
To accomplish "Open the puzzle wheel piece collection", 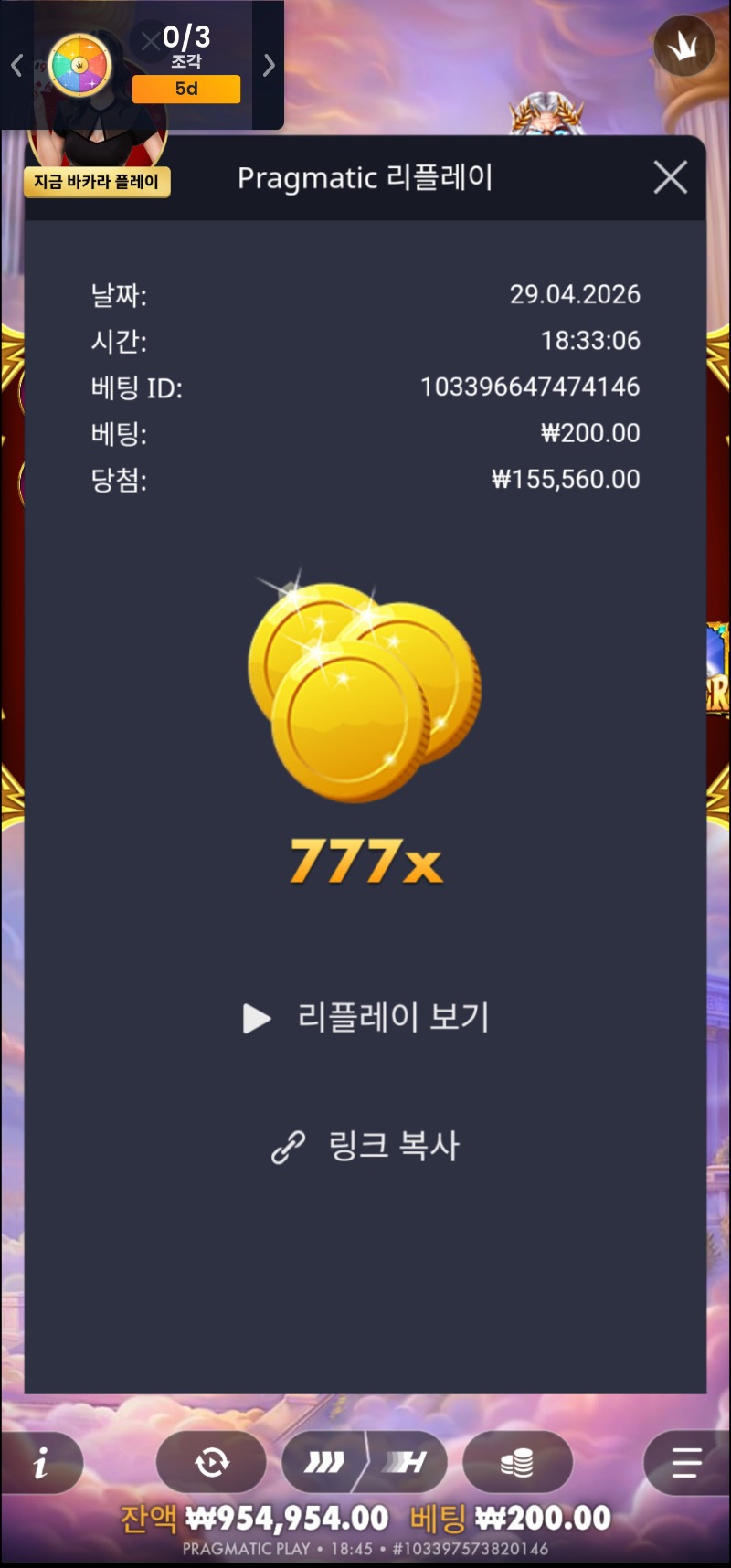I will pyautogui.click(x=79, y=65).
